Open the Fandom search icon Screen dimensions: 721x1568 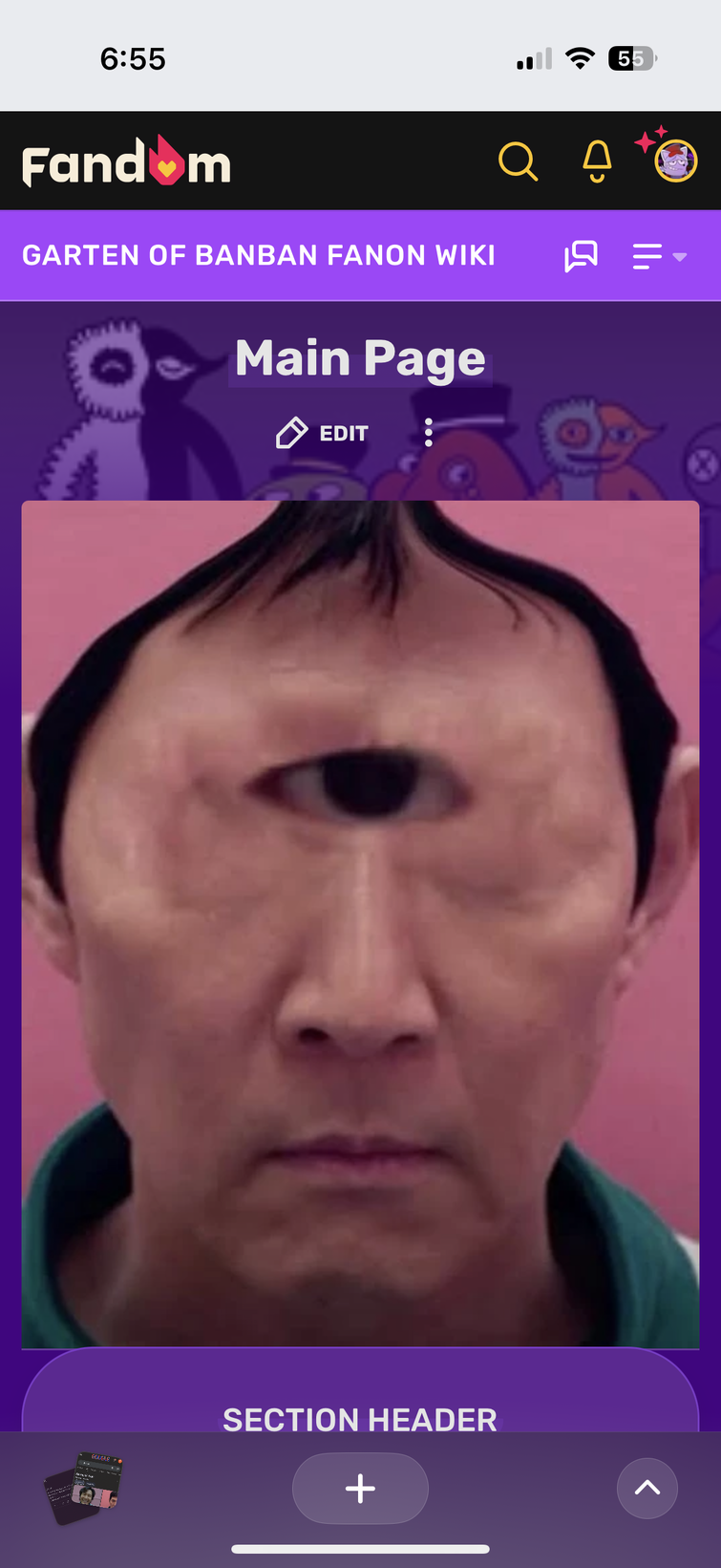pos(518,161)
